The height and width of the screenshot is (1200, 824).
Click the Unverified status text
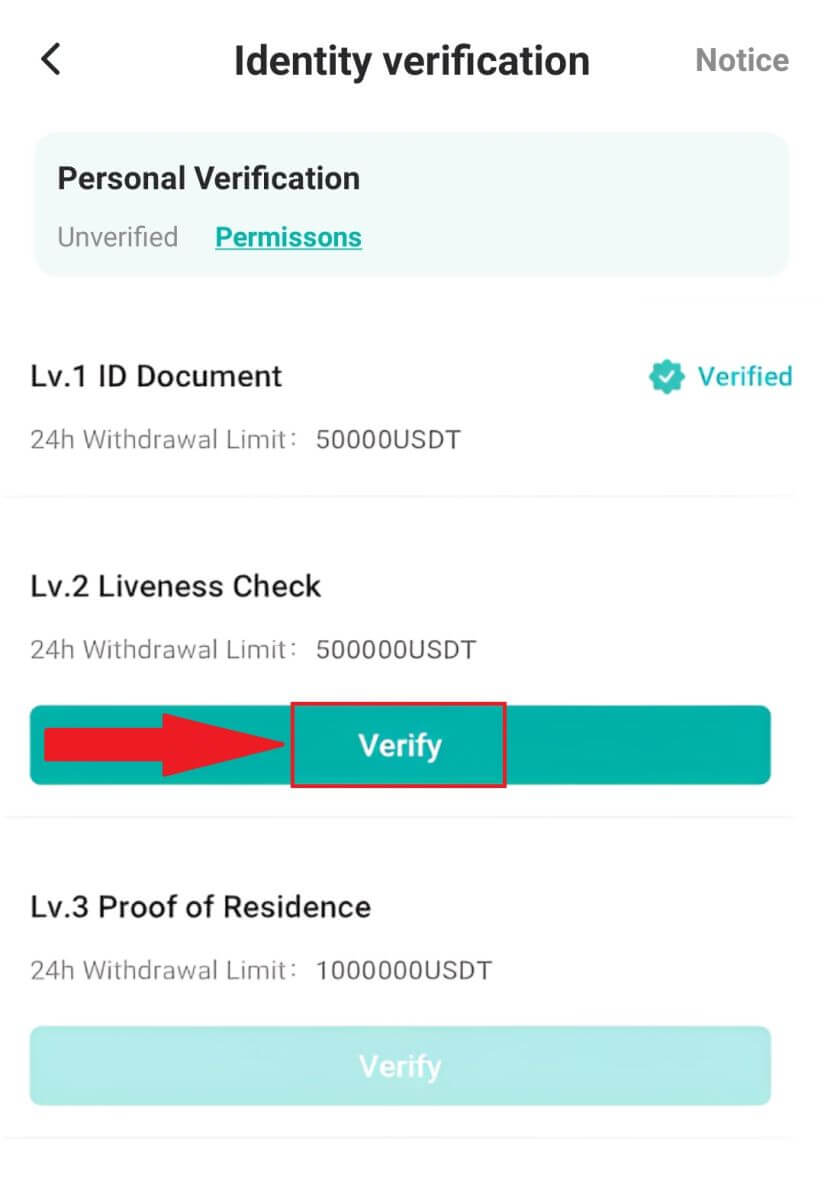[117, 237]
